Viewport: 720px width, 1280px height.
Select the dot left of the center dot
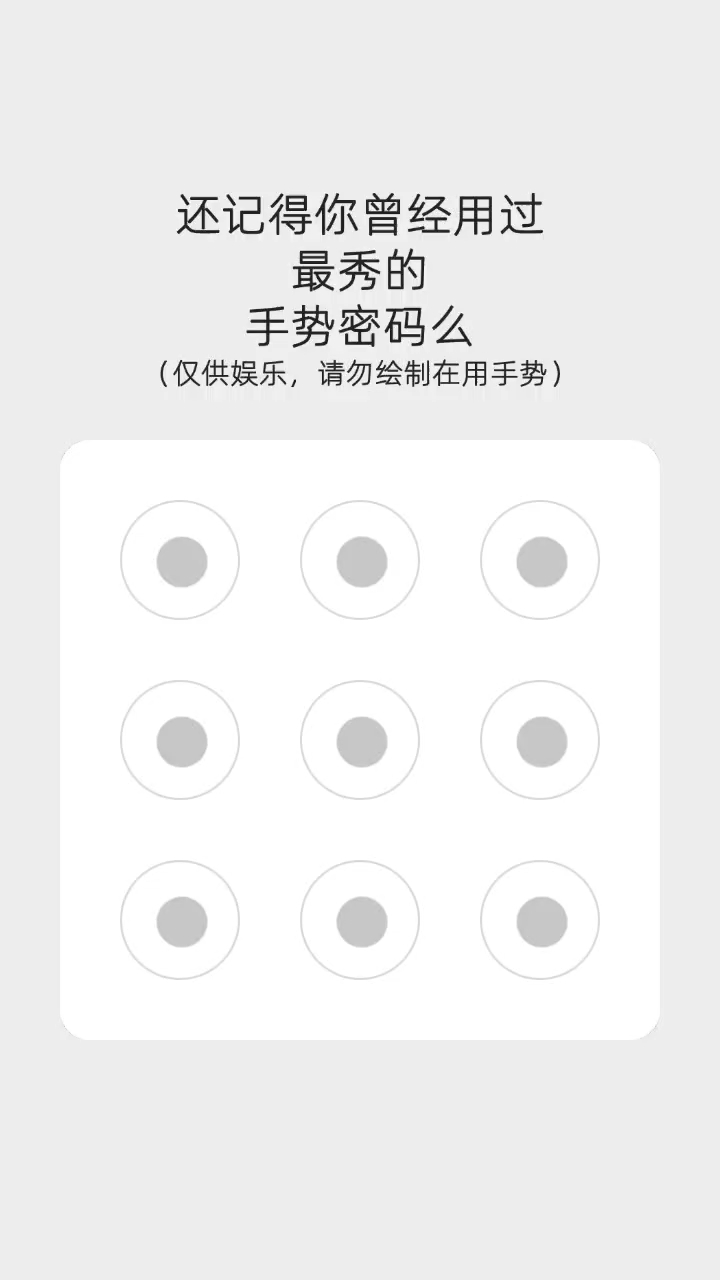click(179, 740)
